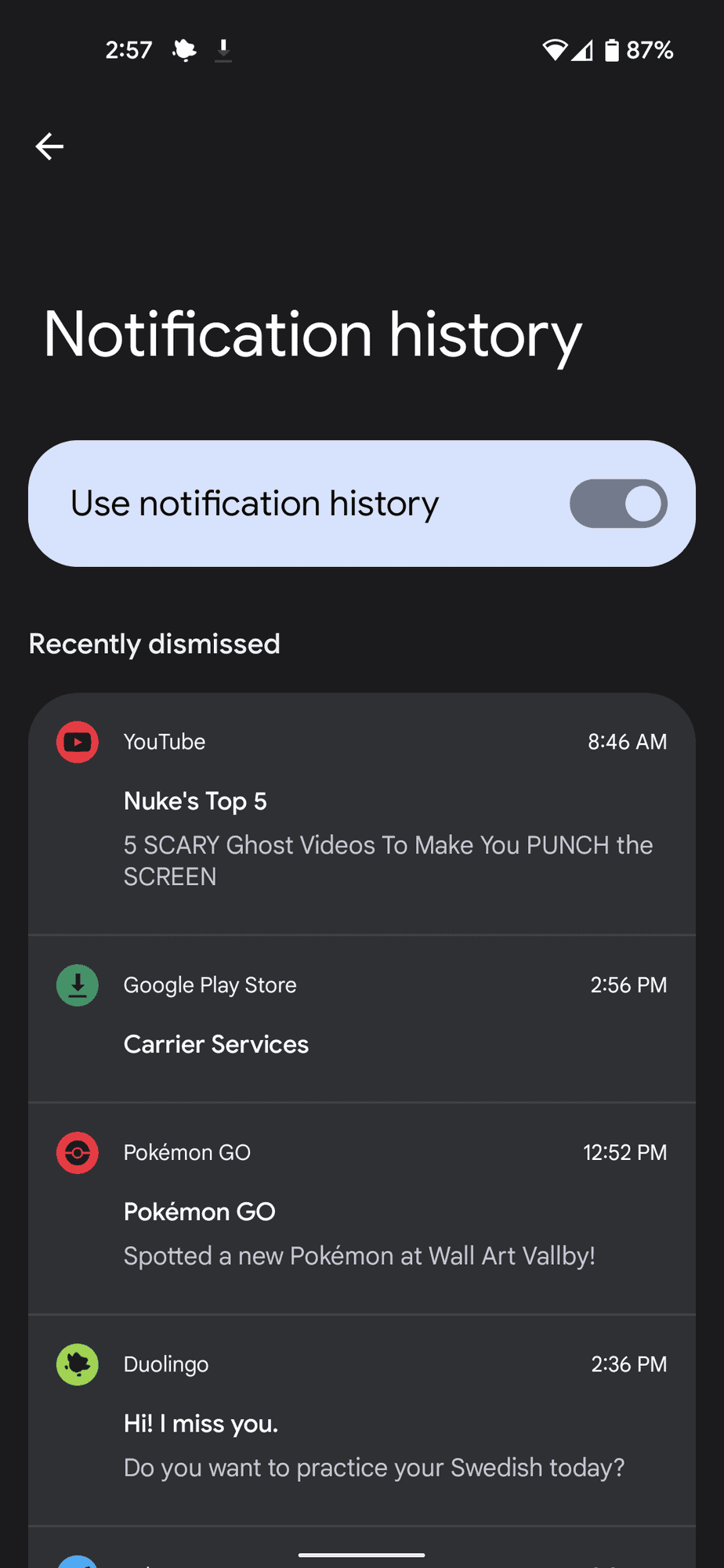Tap the Duolingo owl icon
This screenshot has width=724, height=1568.
point(77,1364)
